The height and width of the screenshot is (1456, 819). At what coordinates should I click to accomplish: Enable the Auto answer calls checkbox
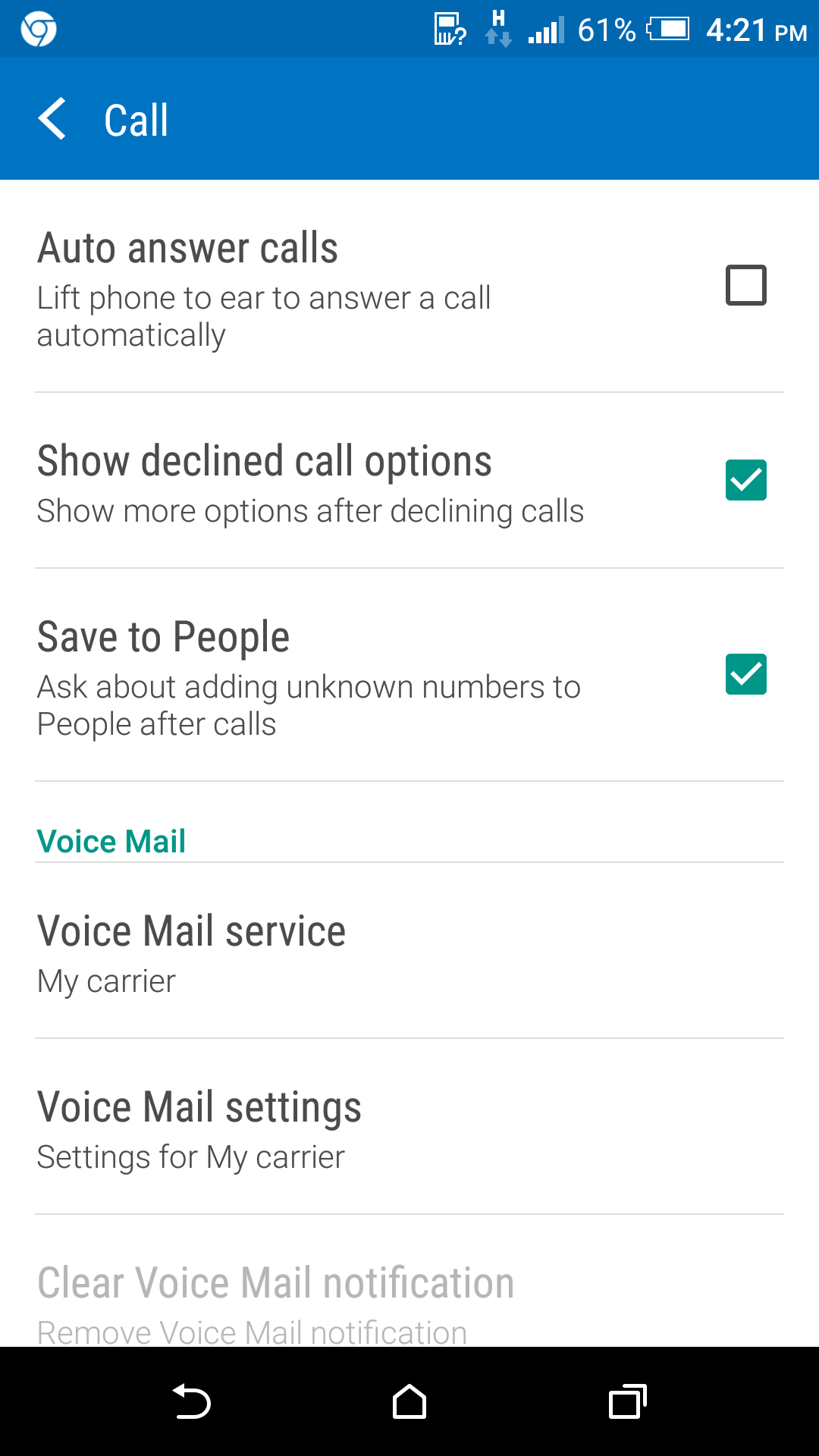(745, 285)
